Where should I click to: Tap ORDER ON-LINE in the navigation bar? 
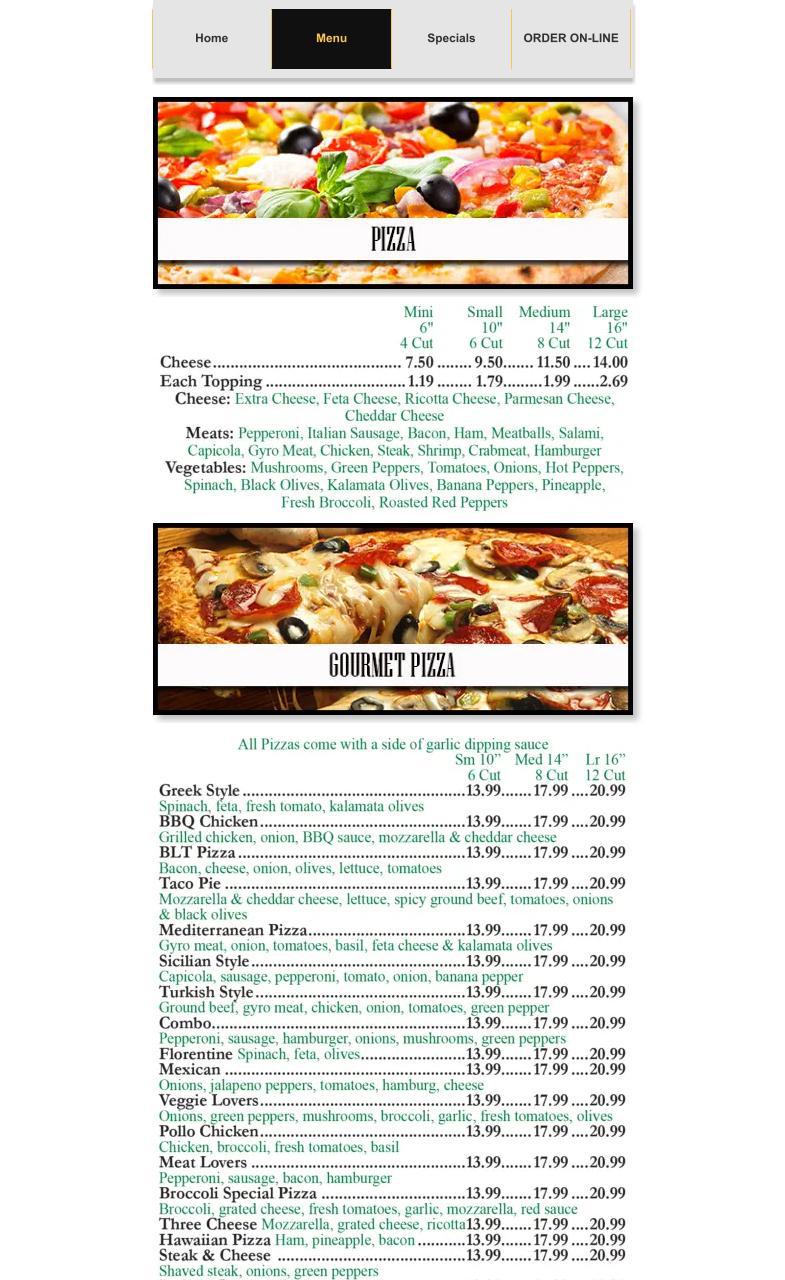[x=571, y=39]
